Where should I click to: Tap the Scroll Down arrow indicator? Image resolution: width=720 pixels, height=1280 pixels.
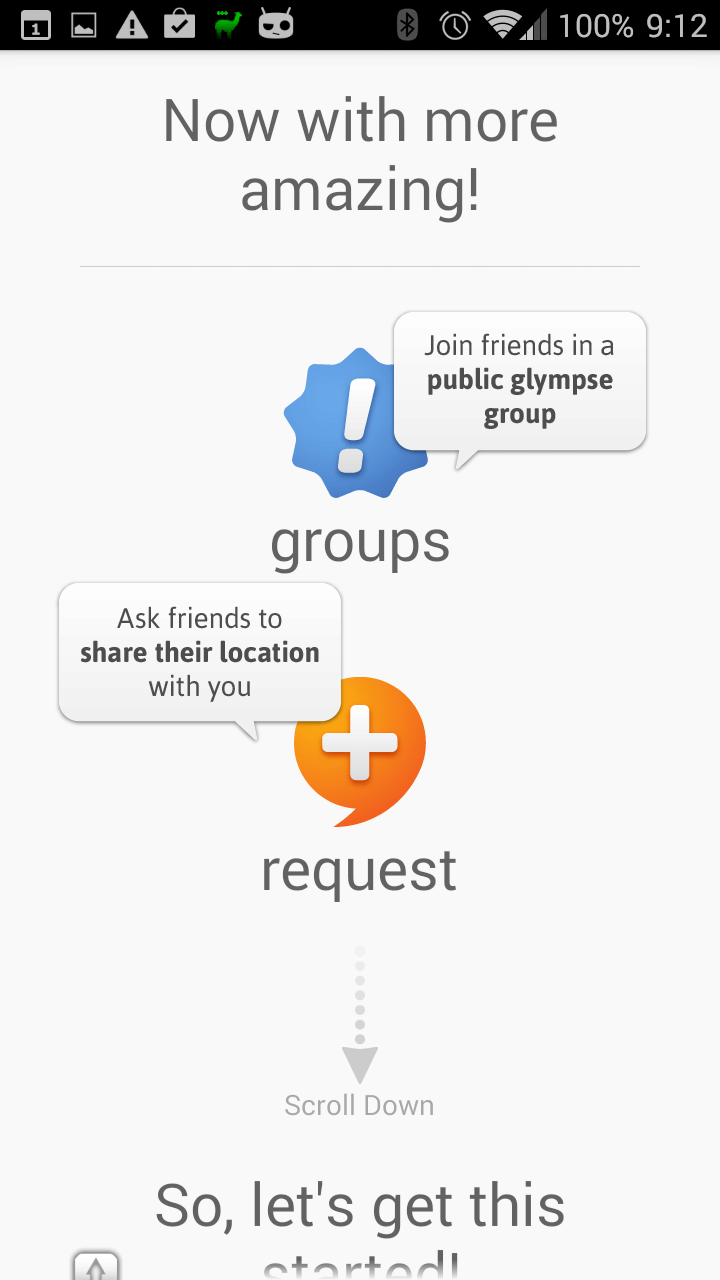pos(360,1015)
